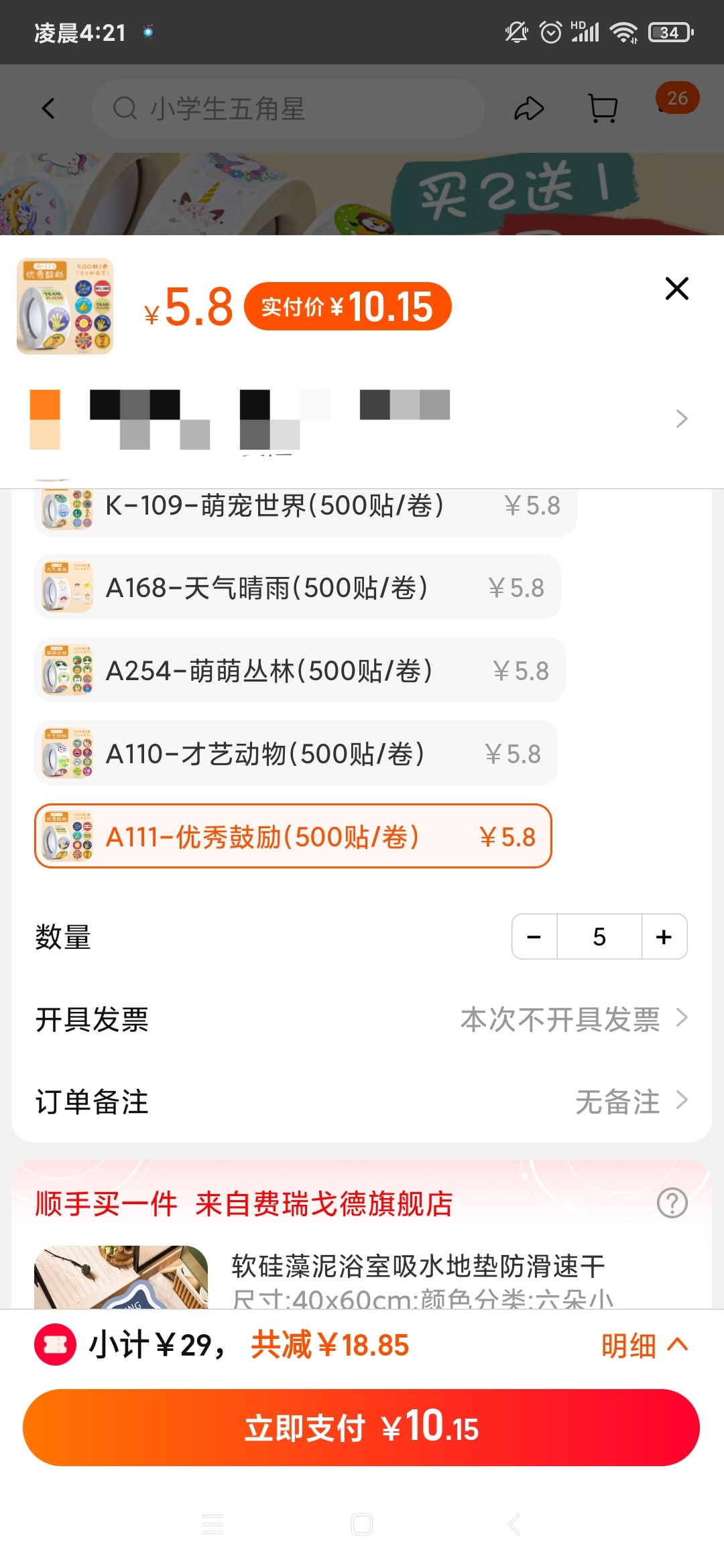Screen dimensions: 724x1568
Task: Close the product options sheet
Action: coord(676,289)
